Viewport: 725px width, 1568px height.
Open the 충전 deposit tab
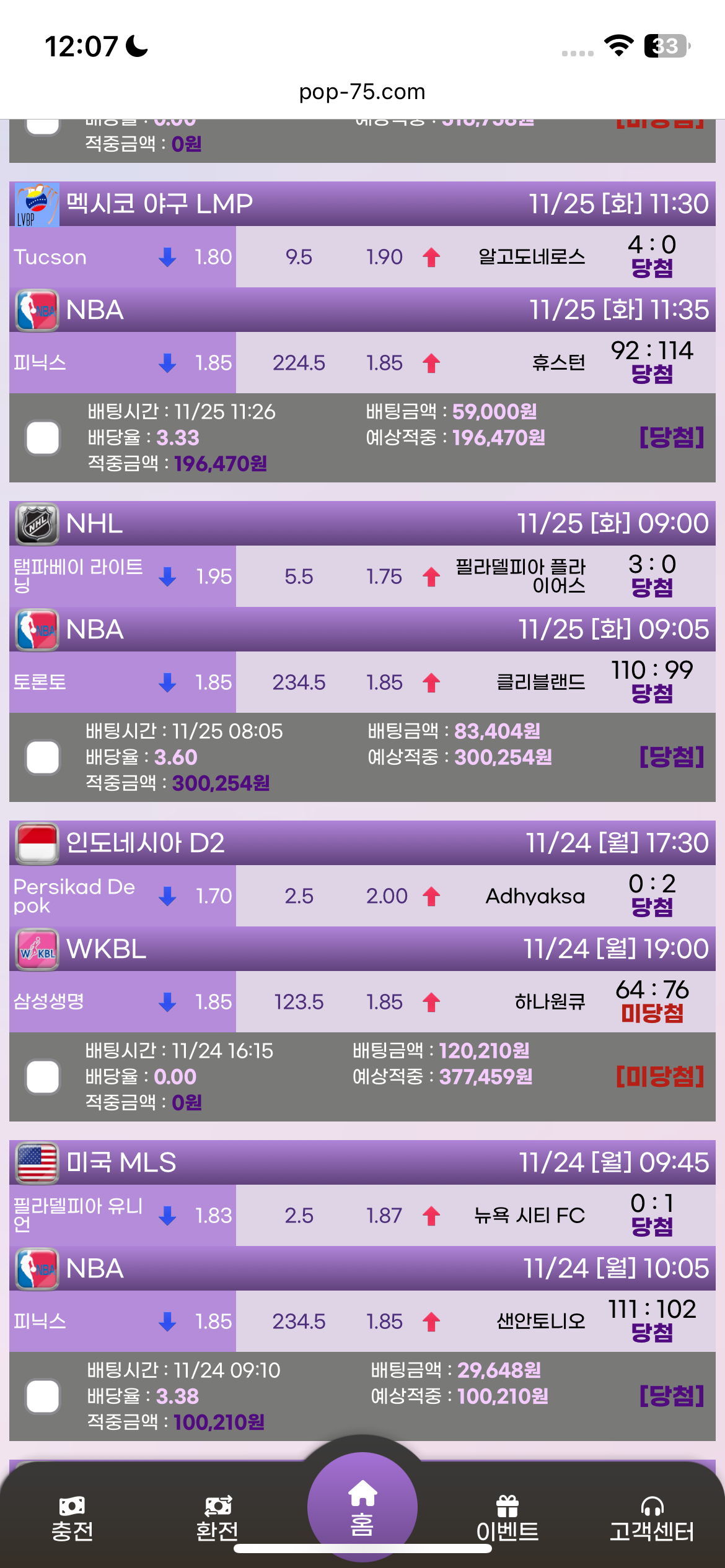[72, 1518]
